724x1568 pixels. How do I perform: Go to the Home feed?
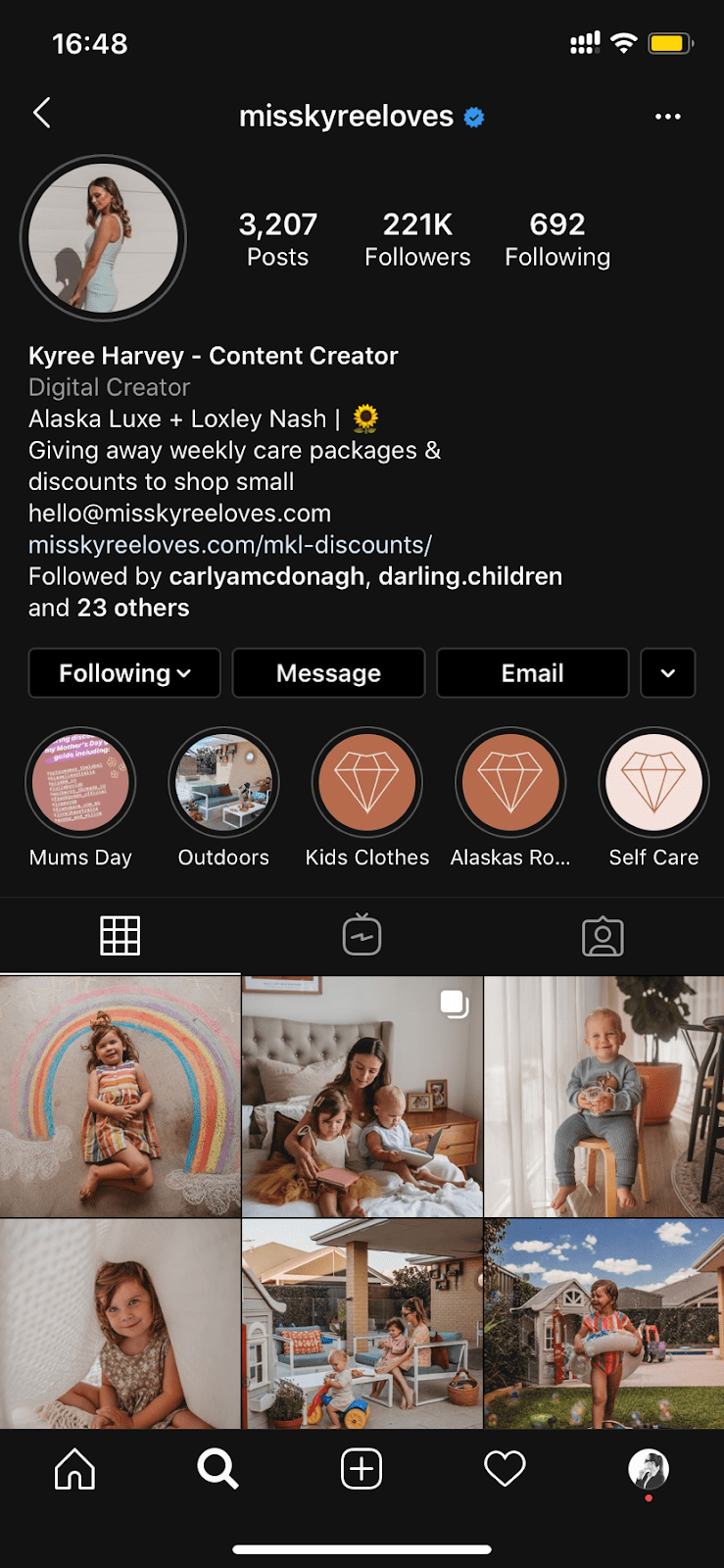click(x=75, y=1469)
